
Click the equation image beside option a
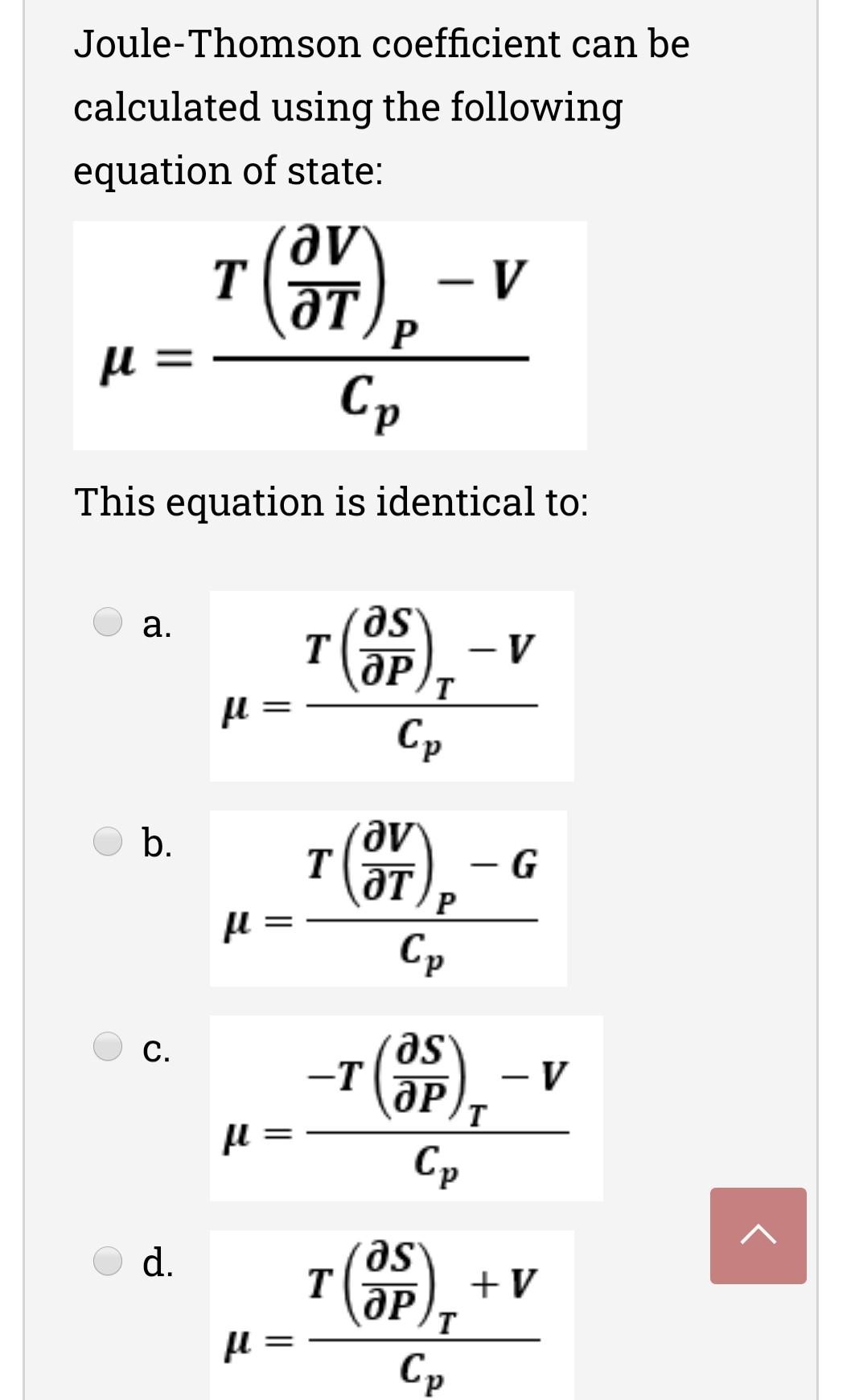tap(392, 686)
